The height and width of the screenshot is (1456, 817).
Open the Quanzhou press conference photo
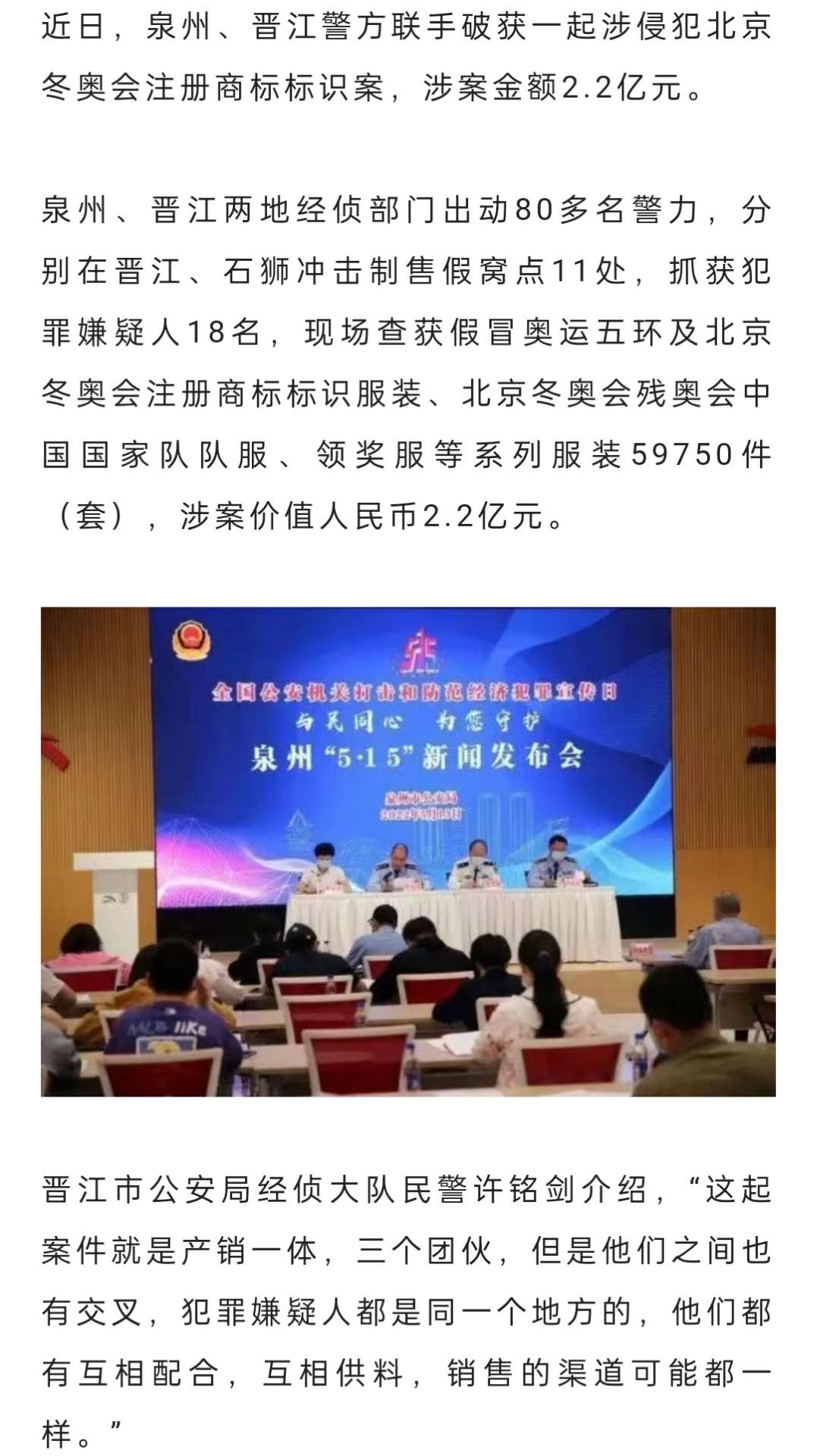(408, 851)
